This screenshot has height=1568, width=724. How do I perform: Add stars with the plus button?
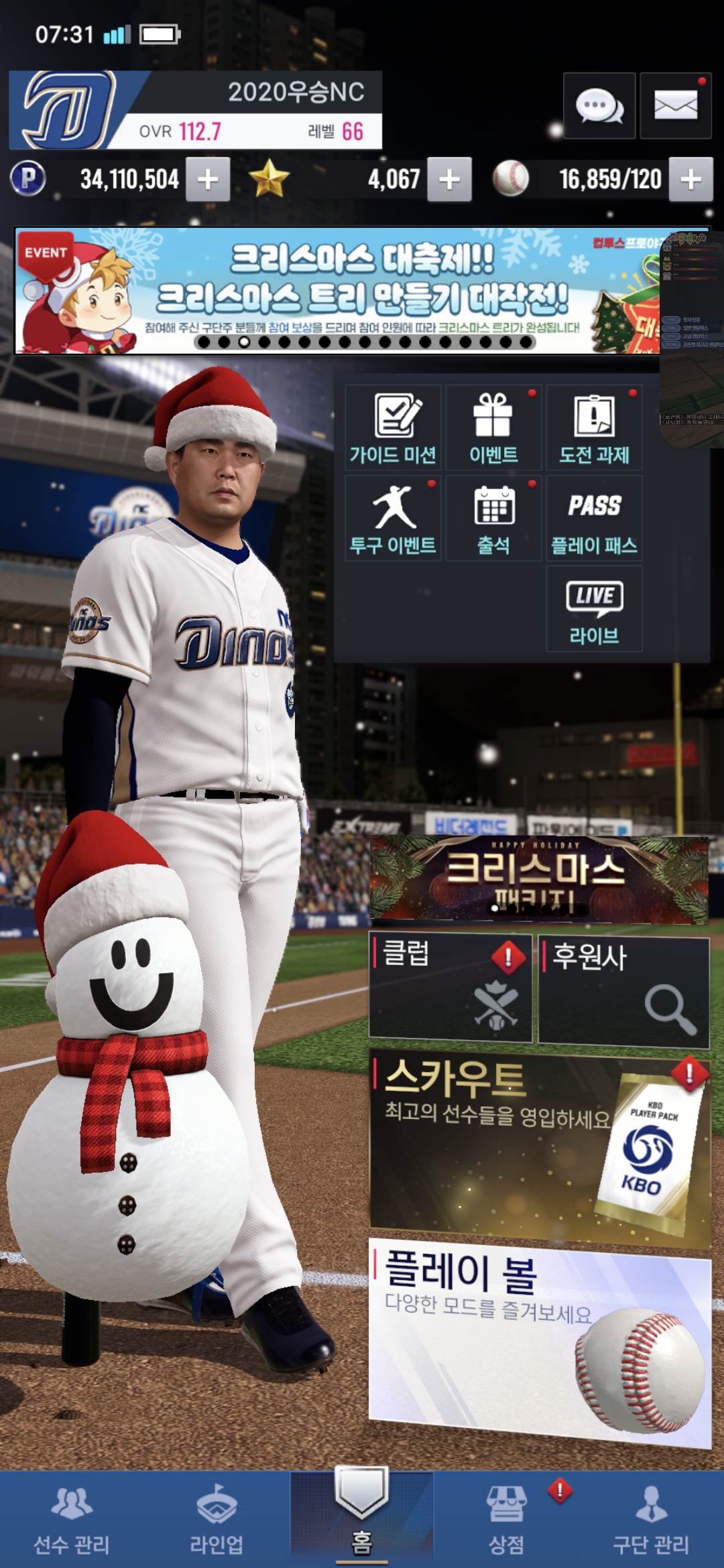coord(449,180)
